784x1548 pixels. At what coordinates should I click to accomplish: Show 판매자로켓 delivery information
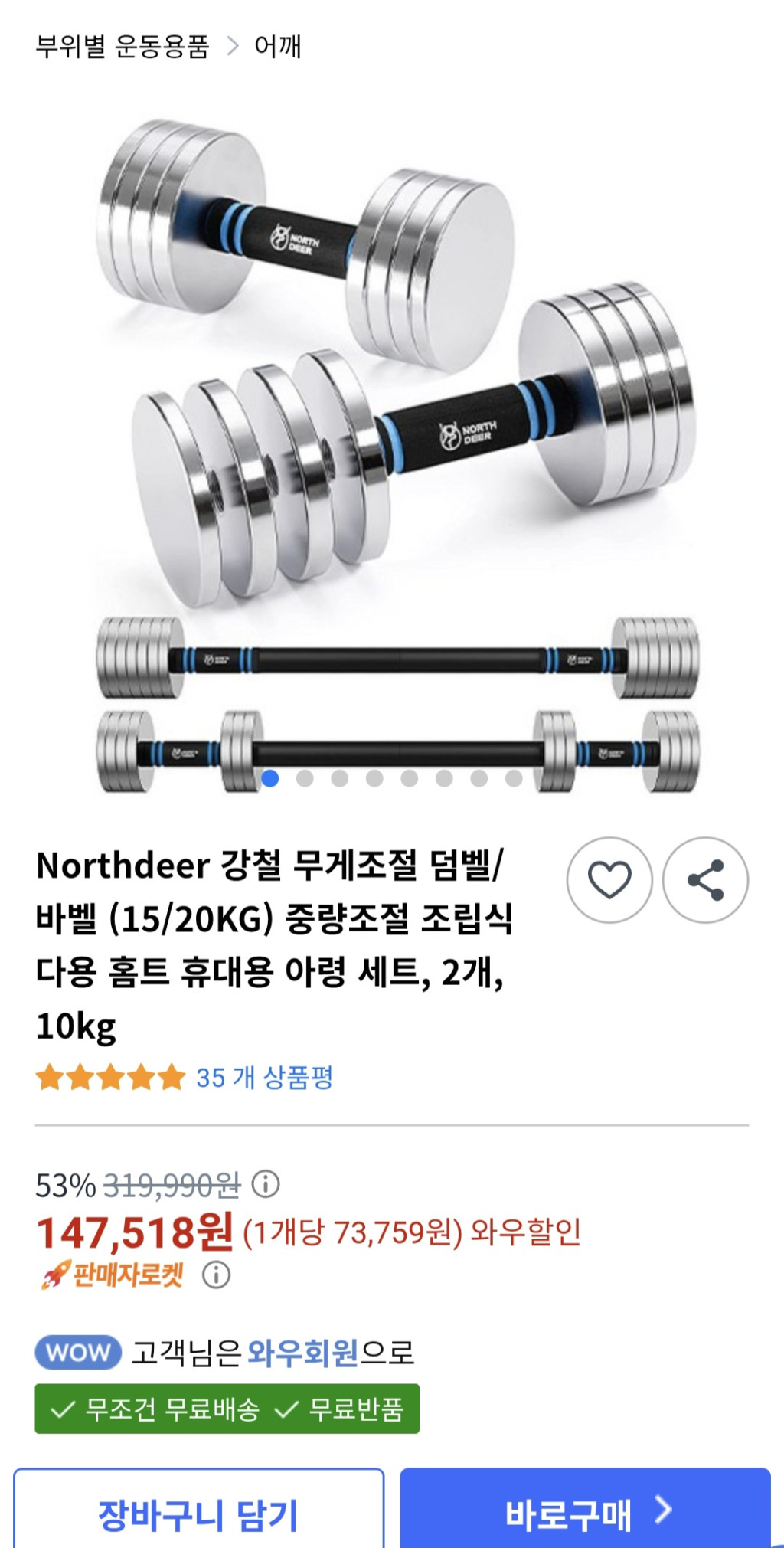(x=216, y=1275)
